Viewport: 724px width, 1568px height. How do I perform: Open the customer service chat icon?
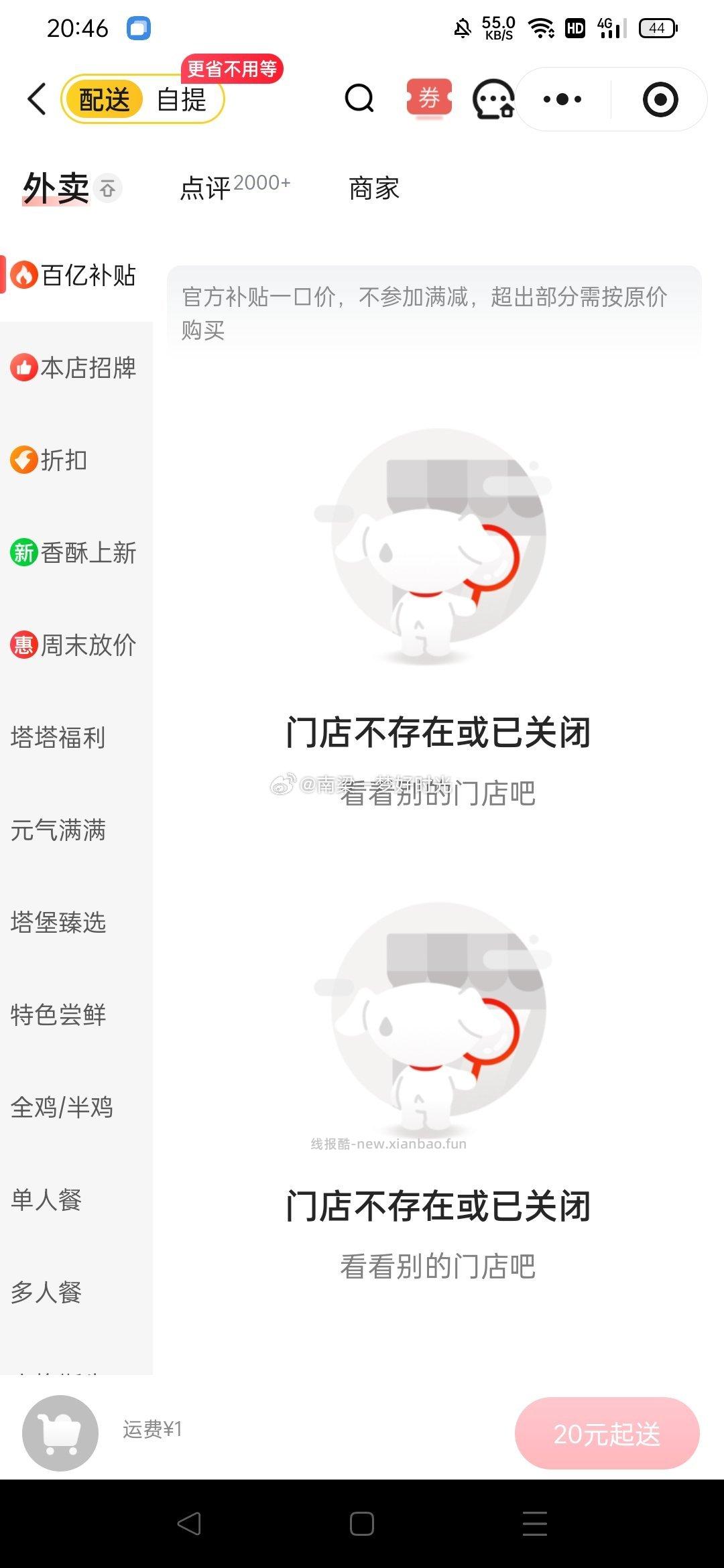click(x=493, y=99)
